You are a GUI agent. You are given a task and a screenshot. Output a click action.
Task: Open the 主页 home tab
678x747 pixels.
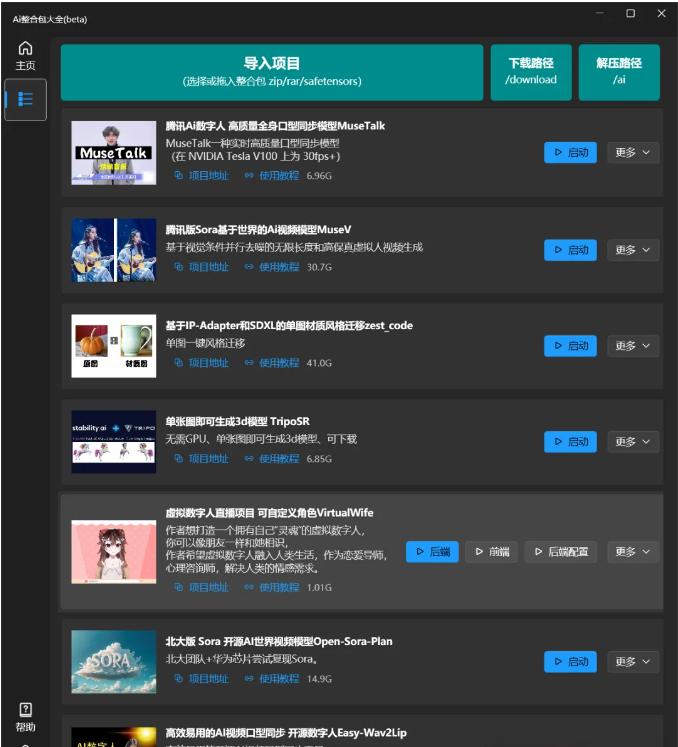(x=25, y=55)
